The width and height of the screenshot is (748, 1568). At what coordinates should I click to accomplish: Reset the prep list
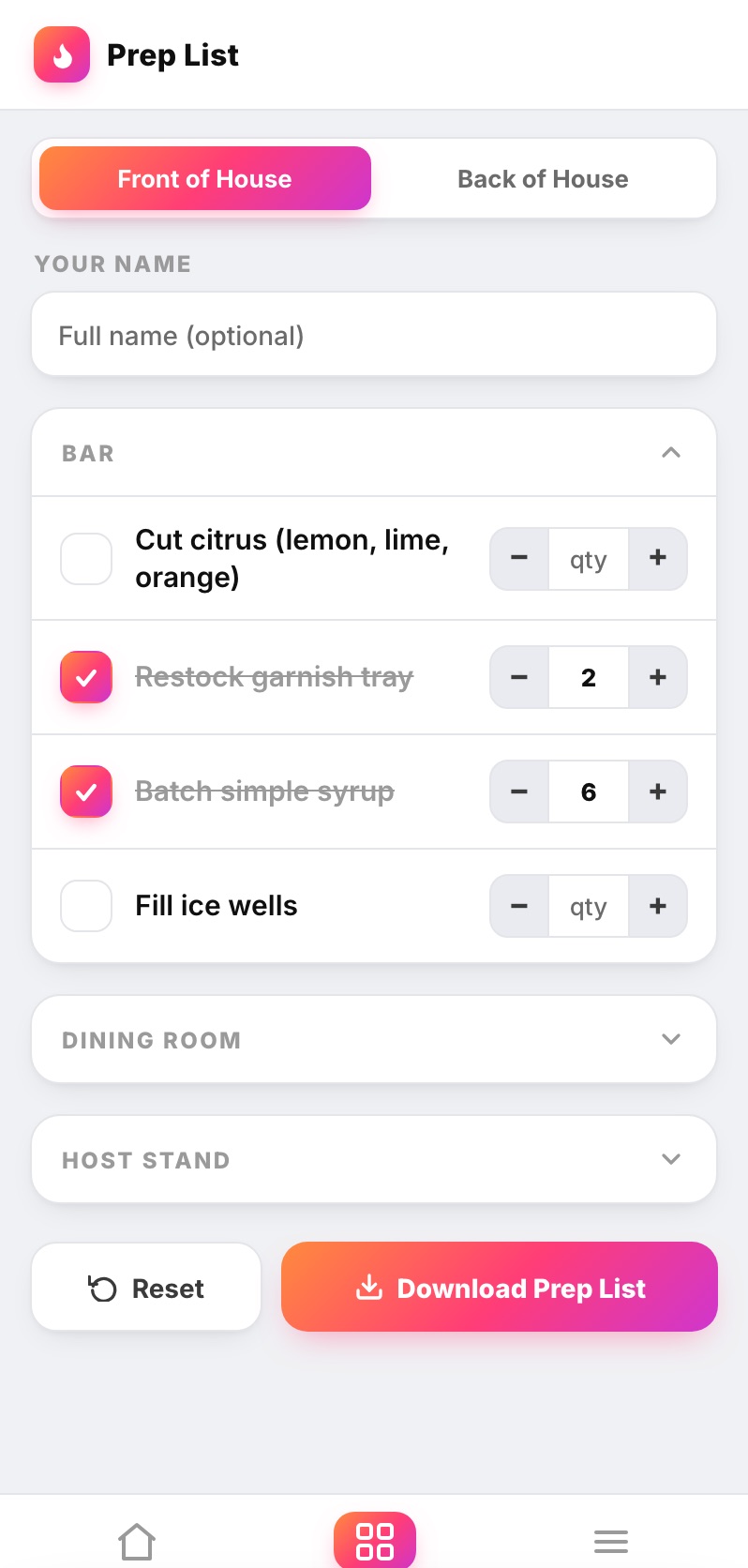146,1288
